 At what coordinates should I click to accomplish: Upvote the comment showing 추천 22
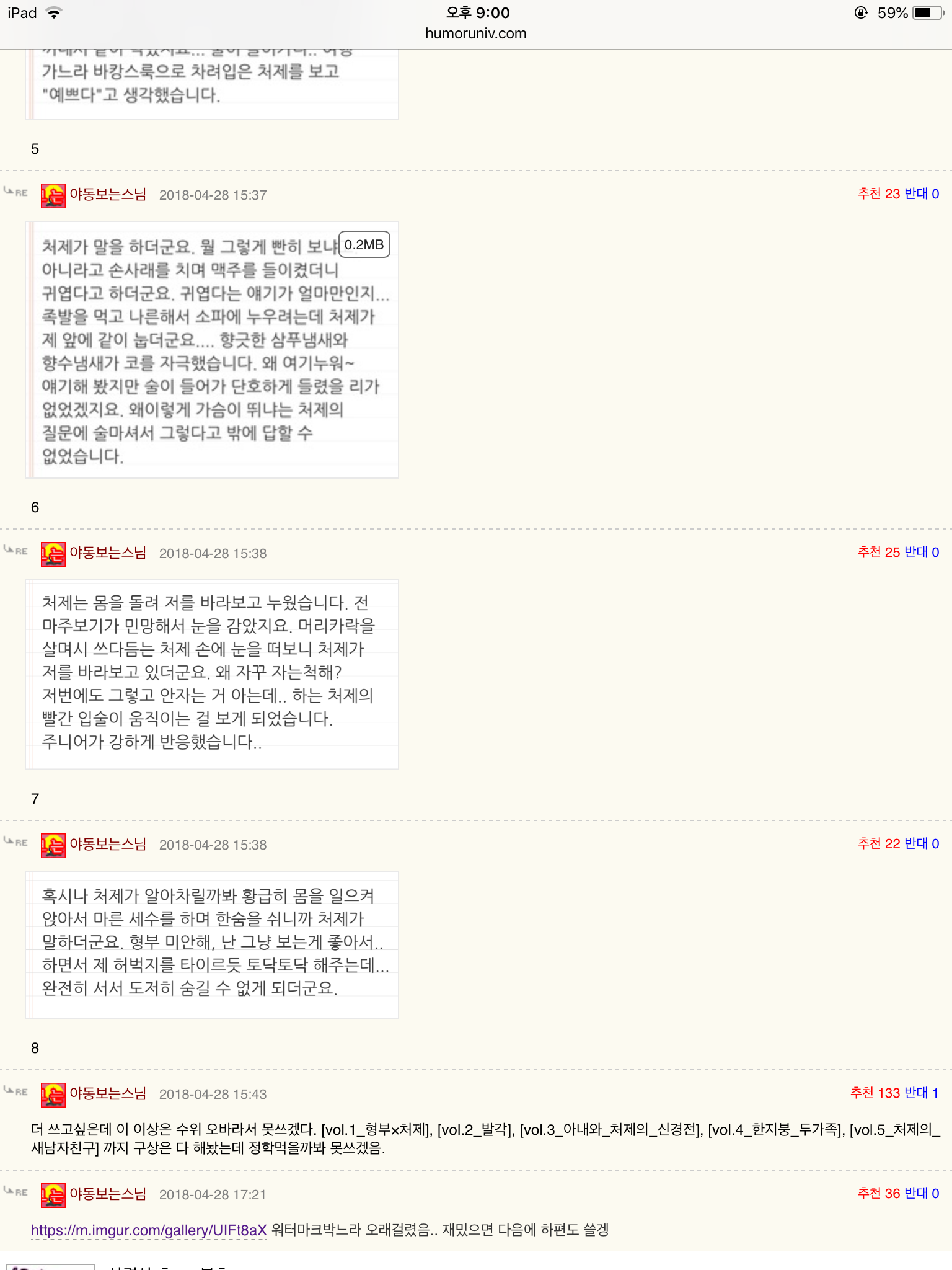(878, 844)
